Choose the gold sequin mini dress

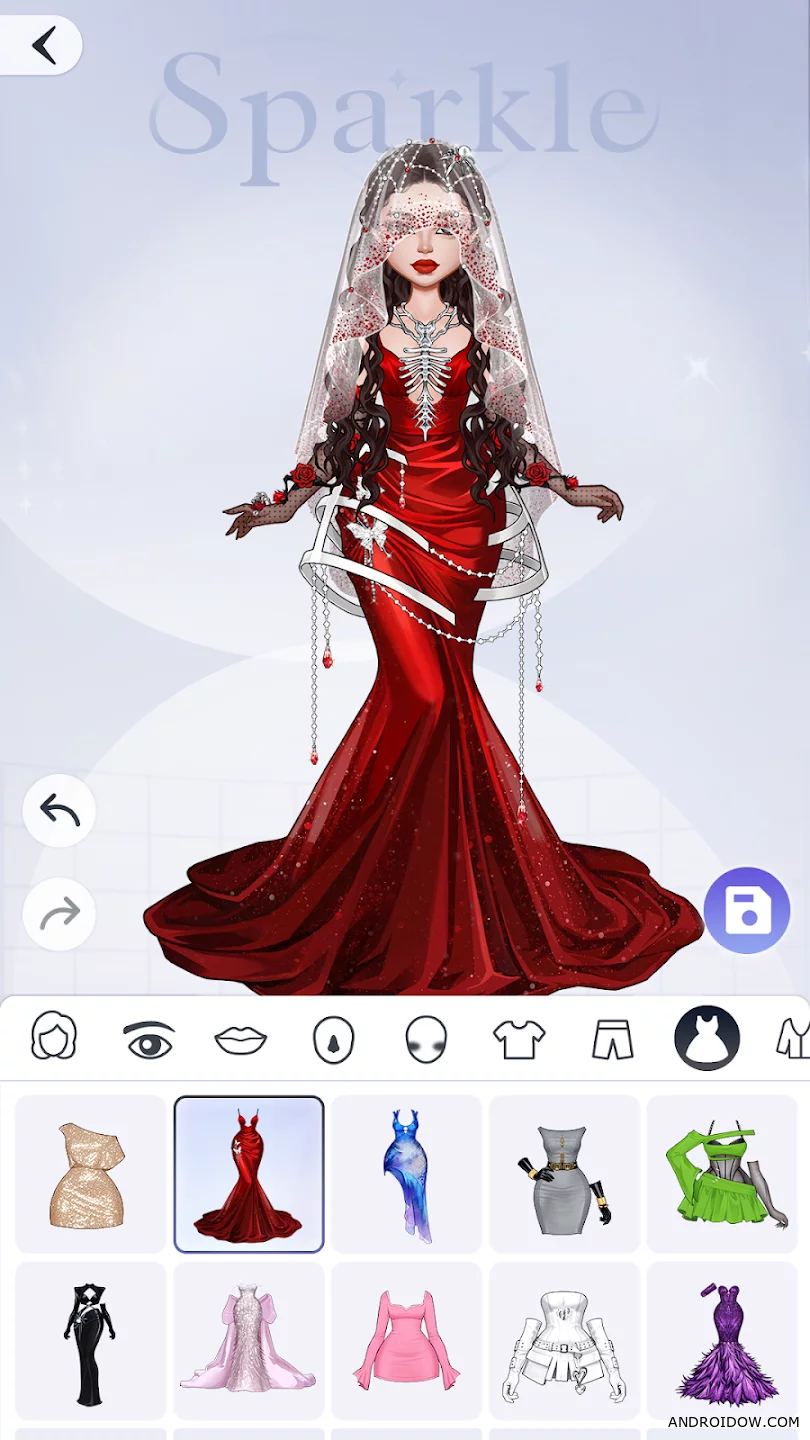(x=90, y=1174)
